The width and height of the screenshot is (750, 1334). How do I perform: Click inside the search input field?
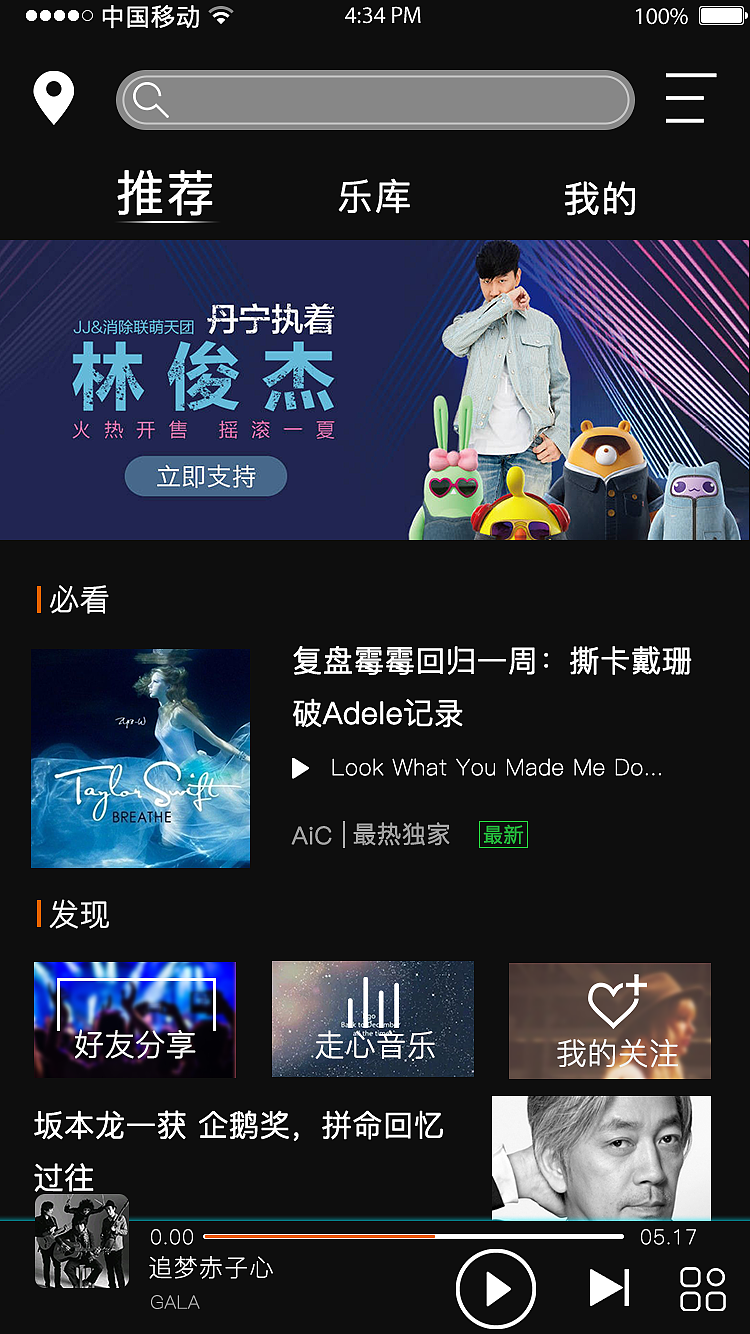pyautogui.click(x=400, y=99)
